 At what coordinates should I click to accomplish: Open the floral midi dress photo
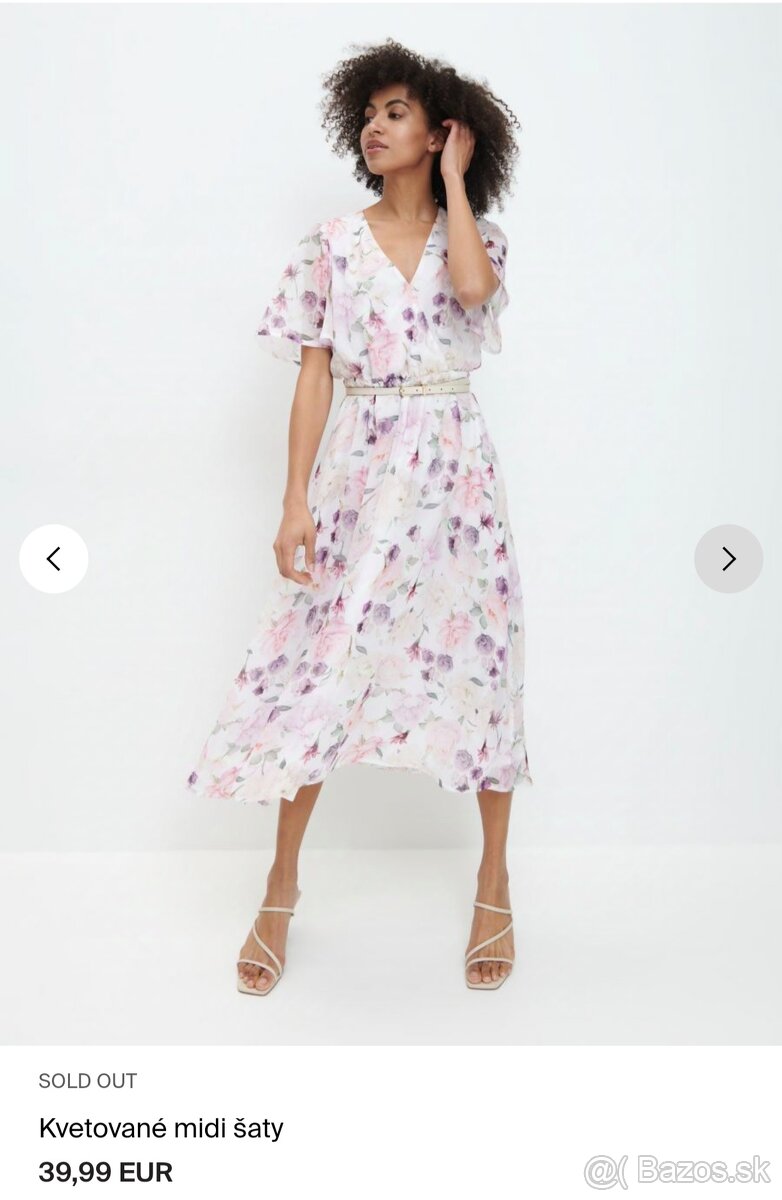tap(390, 520)
